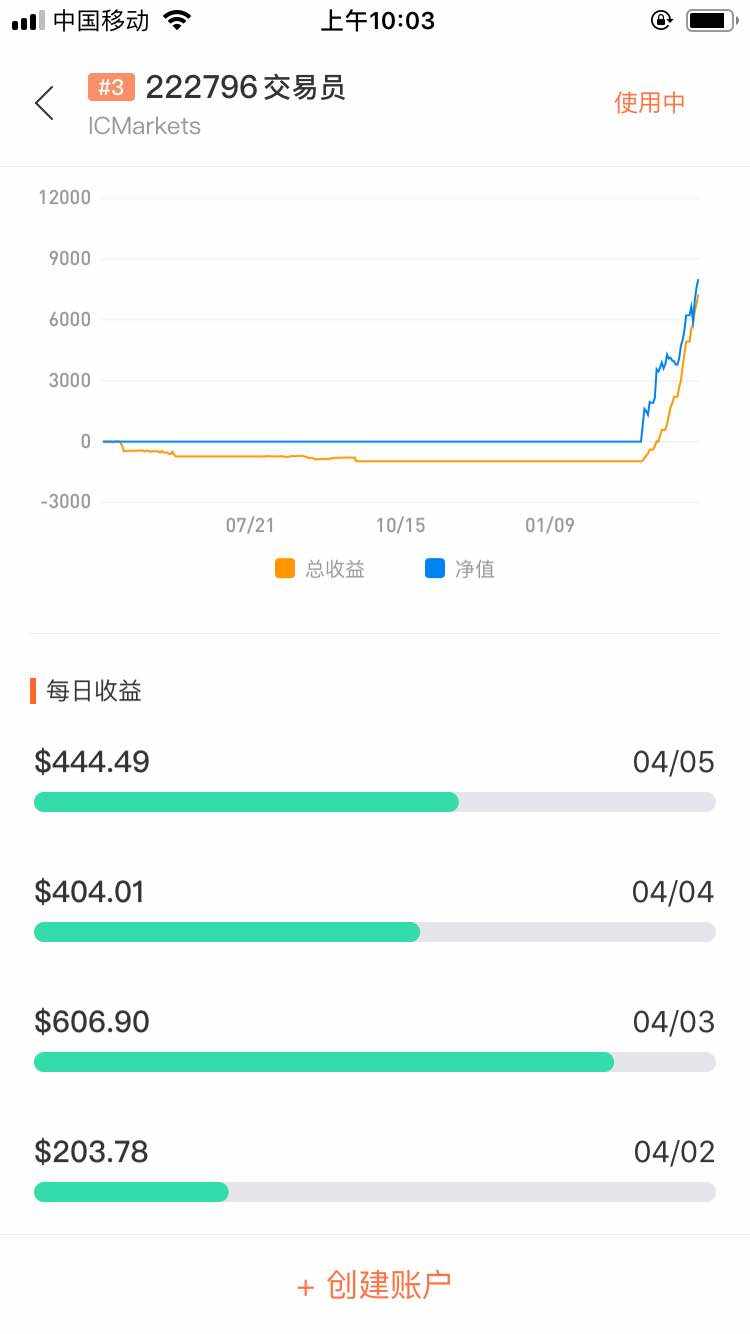Go back using the top-left arrow
Screen dimensions: 750x1334
tap(44, 103)
